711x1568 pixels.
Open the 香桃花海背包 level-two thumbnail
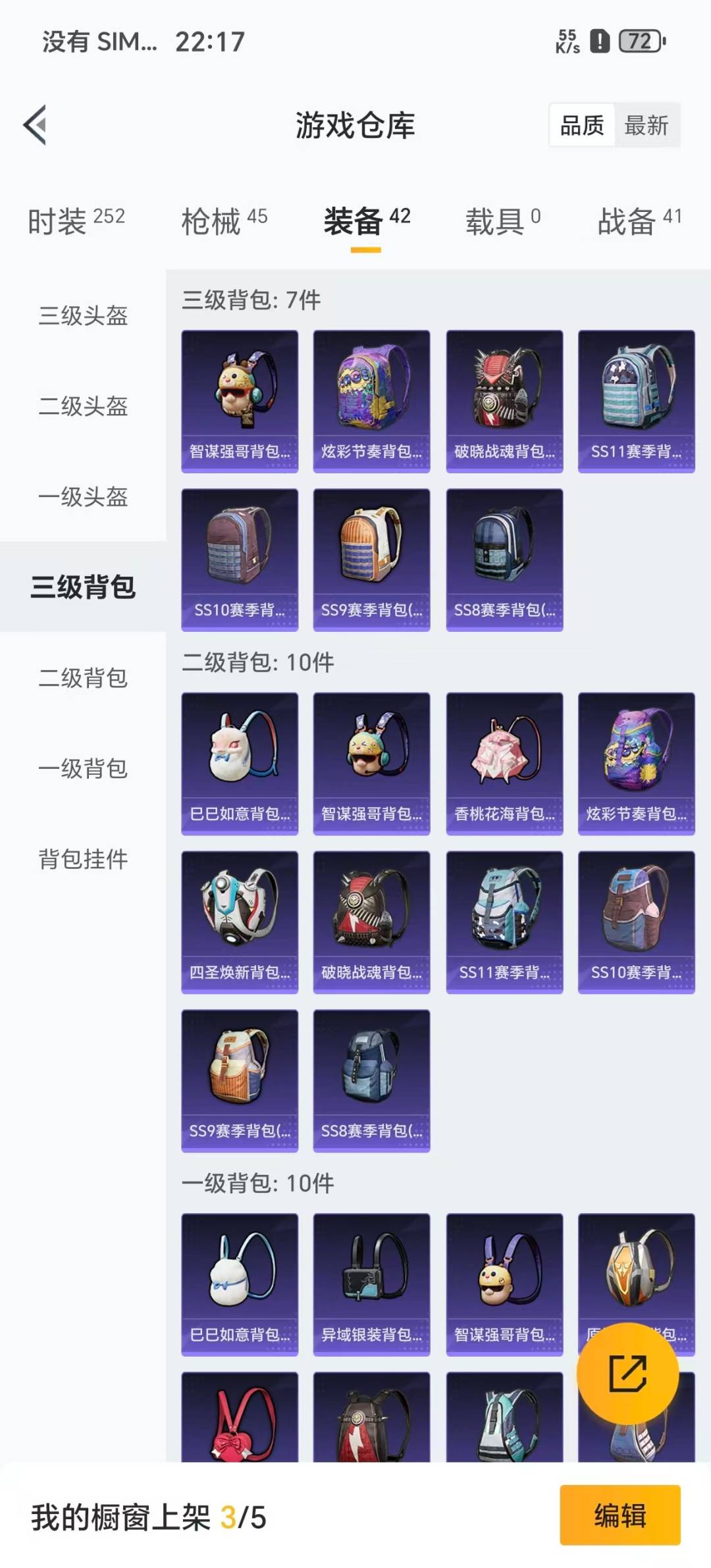[x=504, y=762]
